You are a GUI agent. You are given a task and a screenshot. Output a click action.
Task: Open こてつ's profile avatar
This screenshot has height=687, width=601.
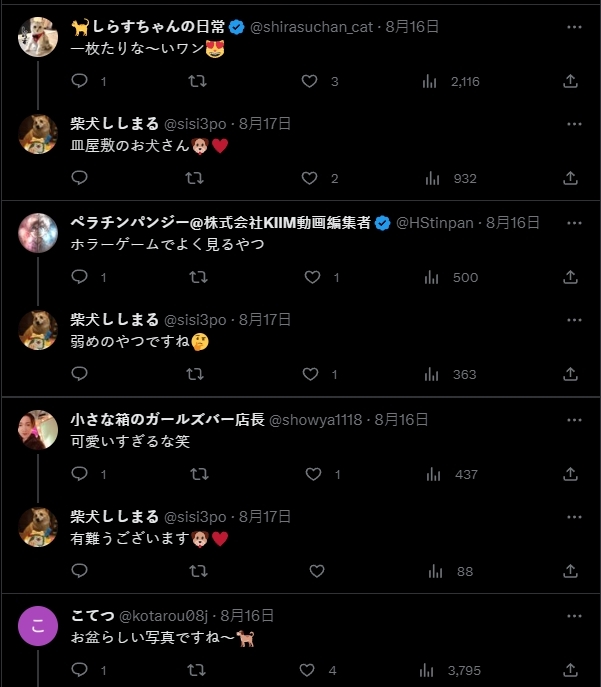coord(39,627)
